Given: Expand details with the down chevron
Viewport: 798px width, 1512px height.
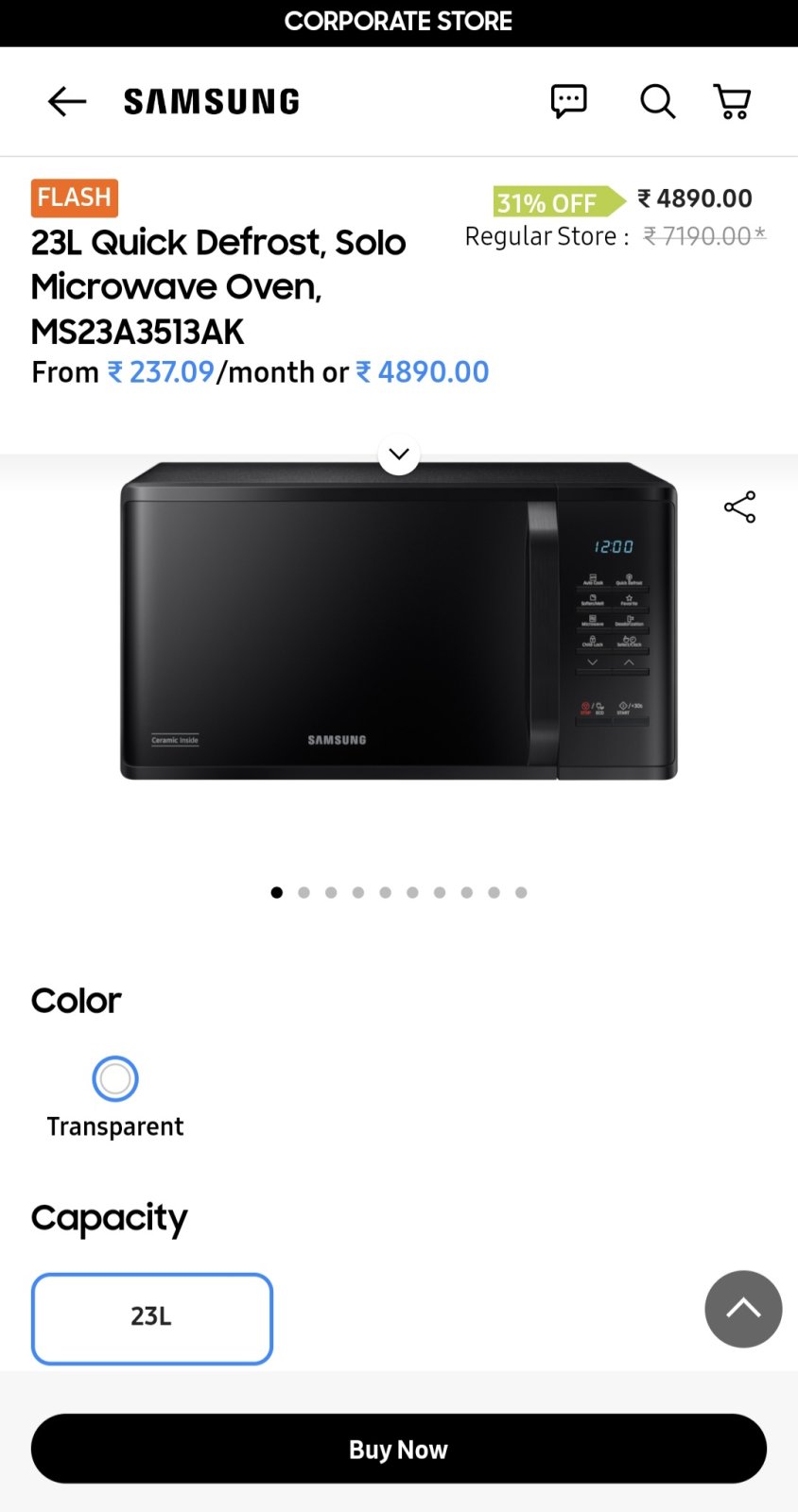Looking at the screenshot, I should (x=399, y=455).
